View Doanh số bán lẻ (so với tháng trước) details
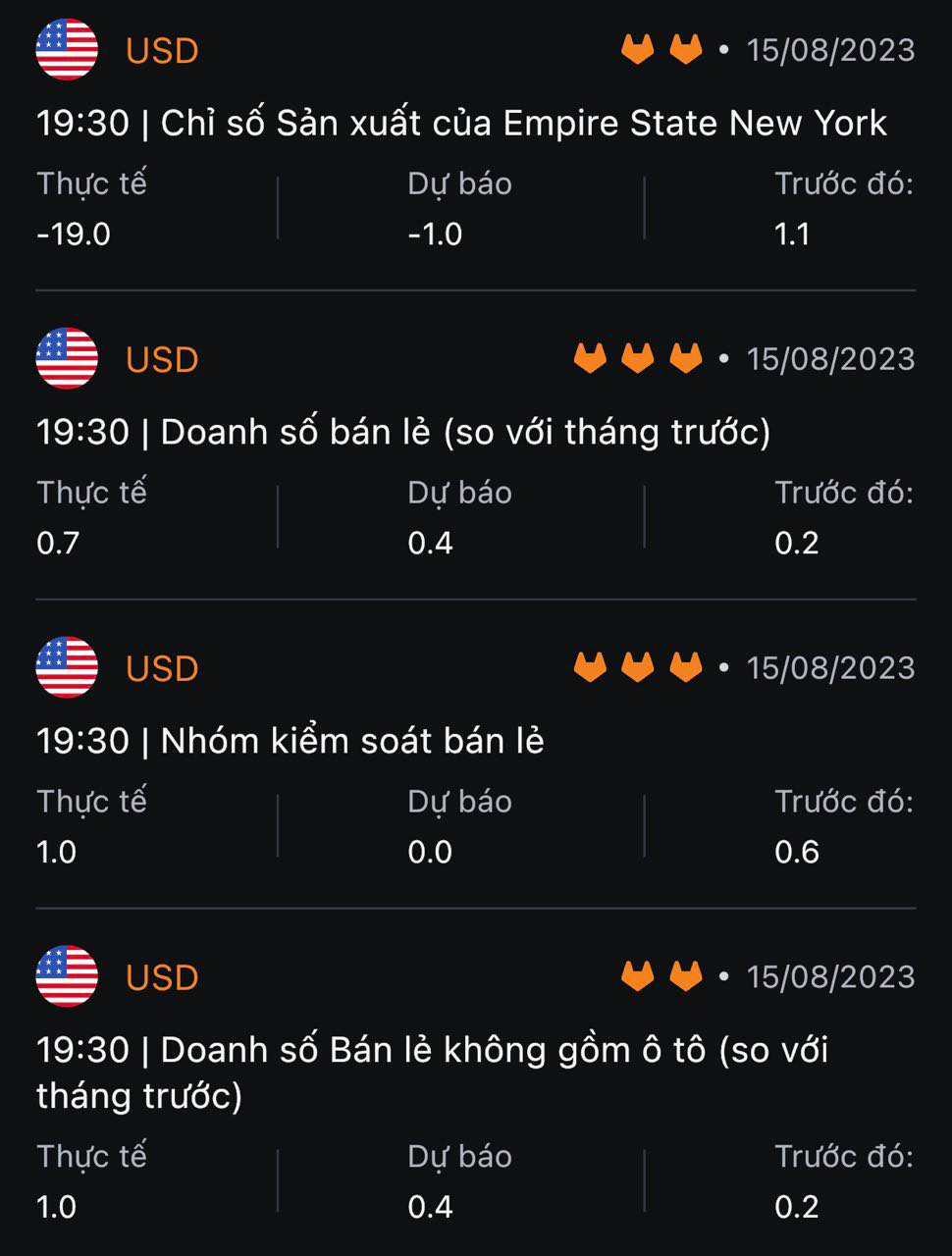 coord(402,433)
